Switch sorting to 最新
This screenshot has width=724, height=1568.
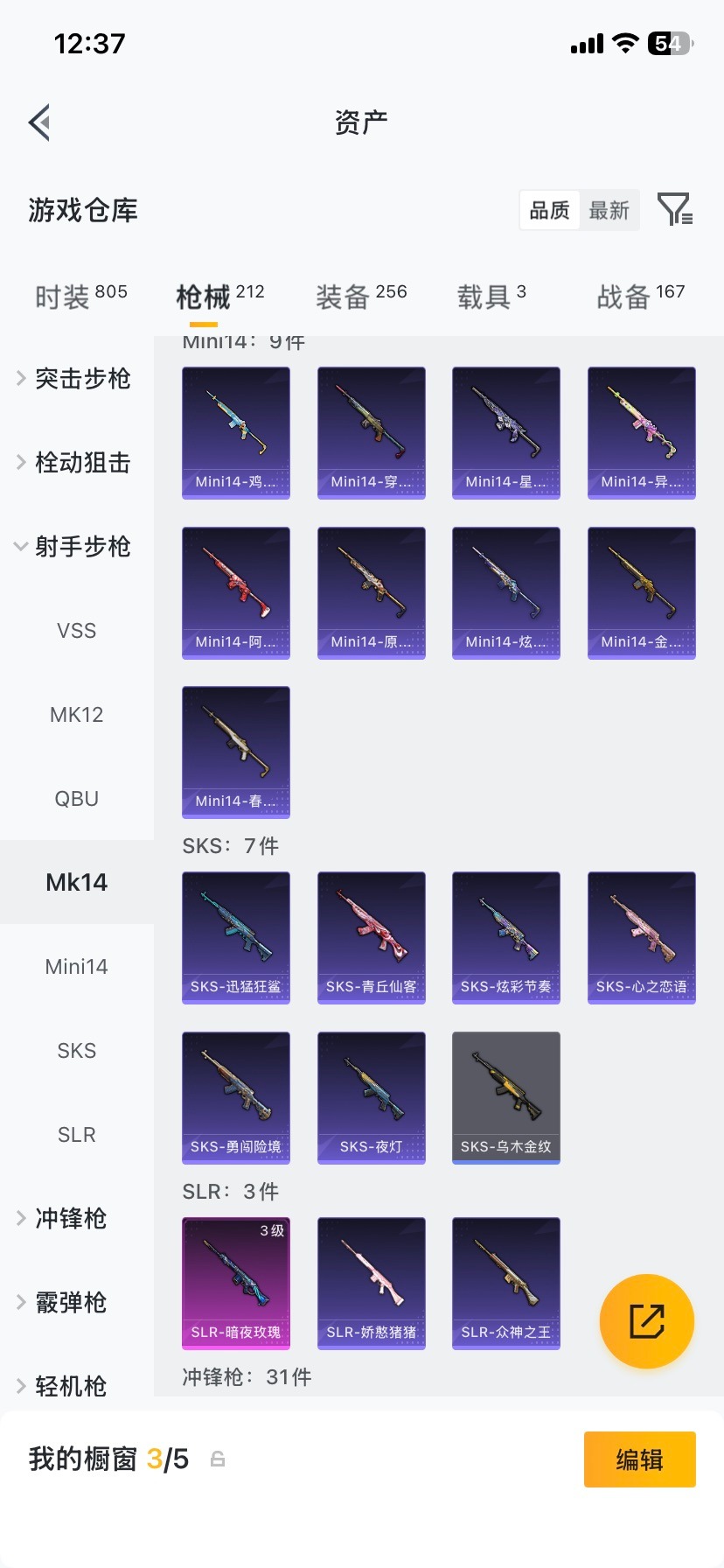point(609,210)
